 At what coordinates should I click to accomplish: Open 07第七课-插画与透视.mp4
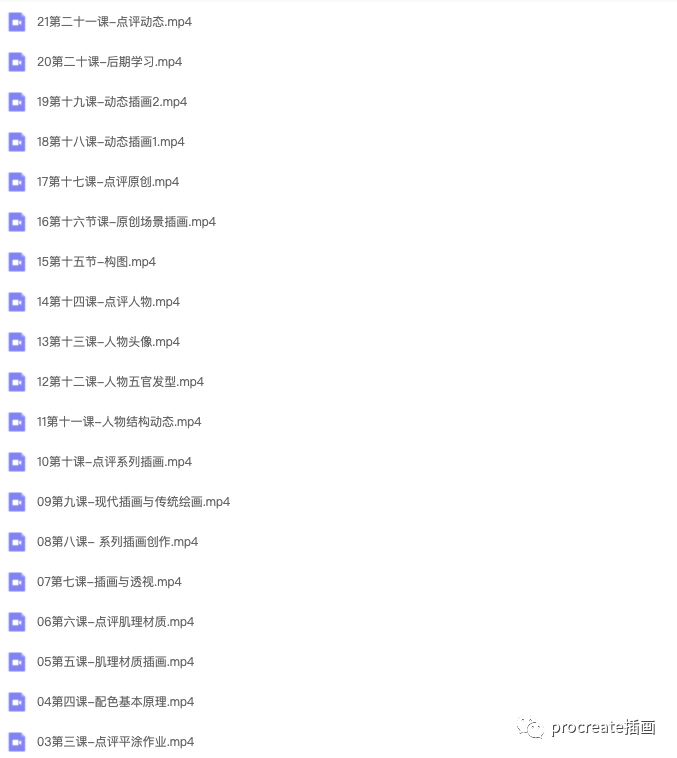109,582
